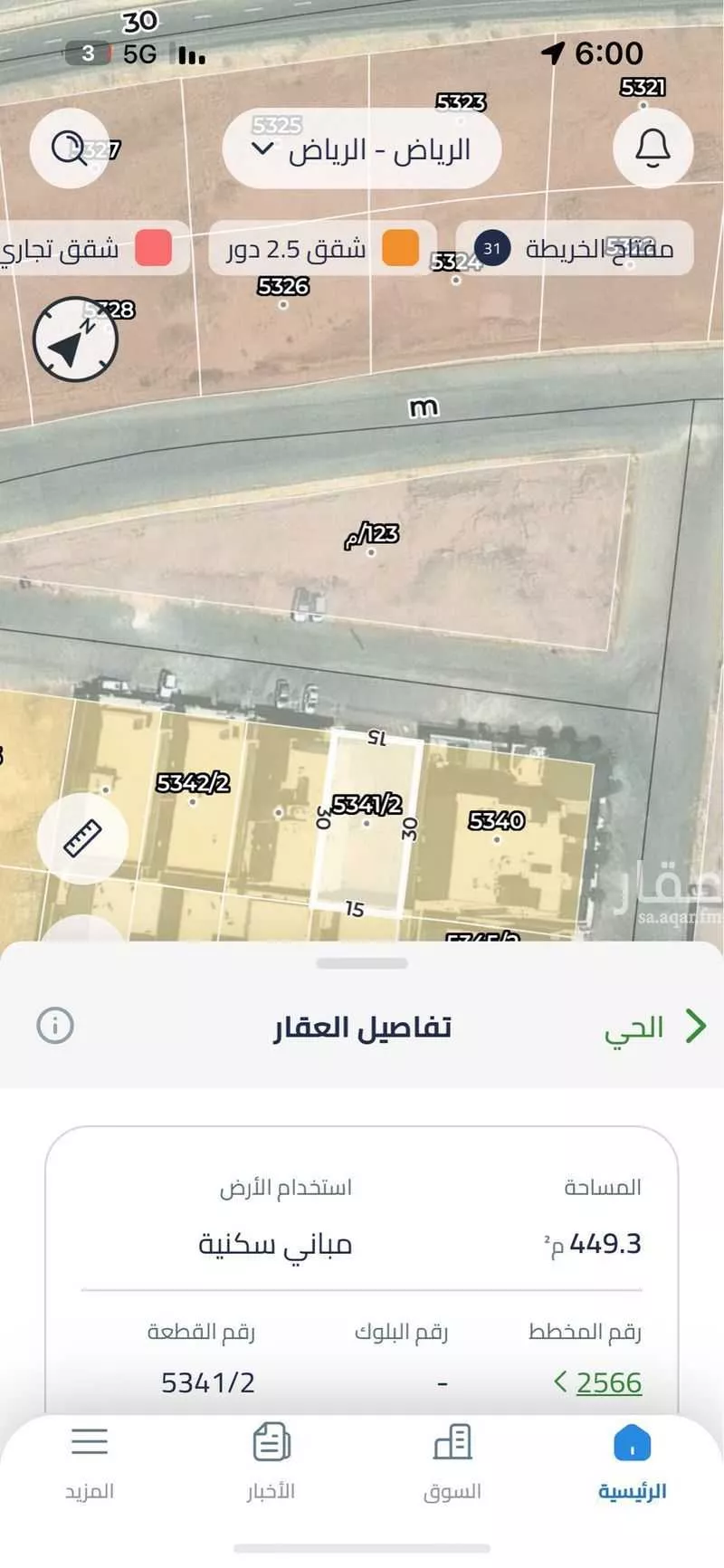Tap the info icon near تفاصيل العقار

click(x=54, y=1026)
